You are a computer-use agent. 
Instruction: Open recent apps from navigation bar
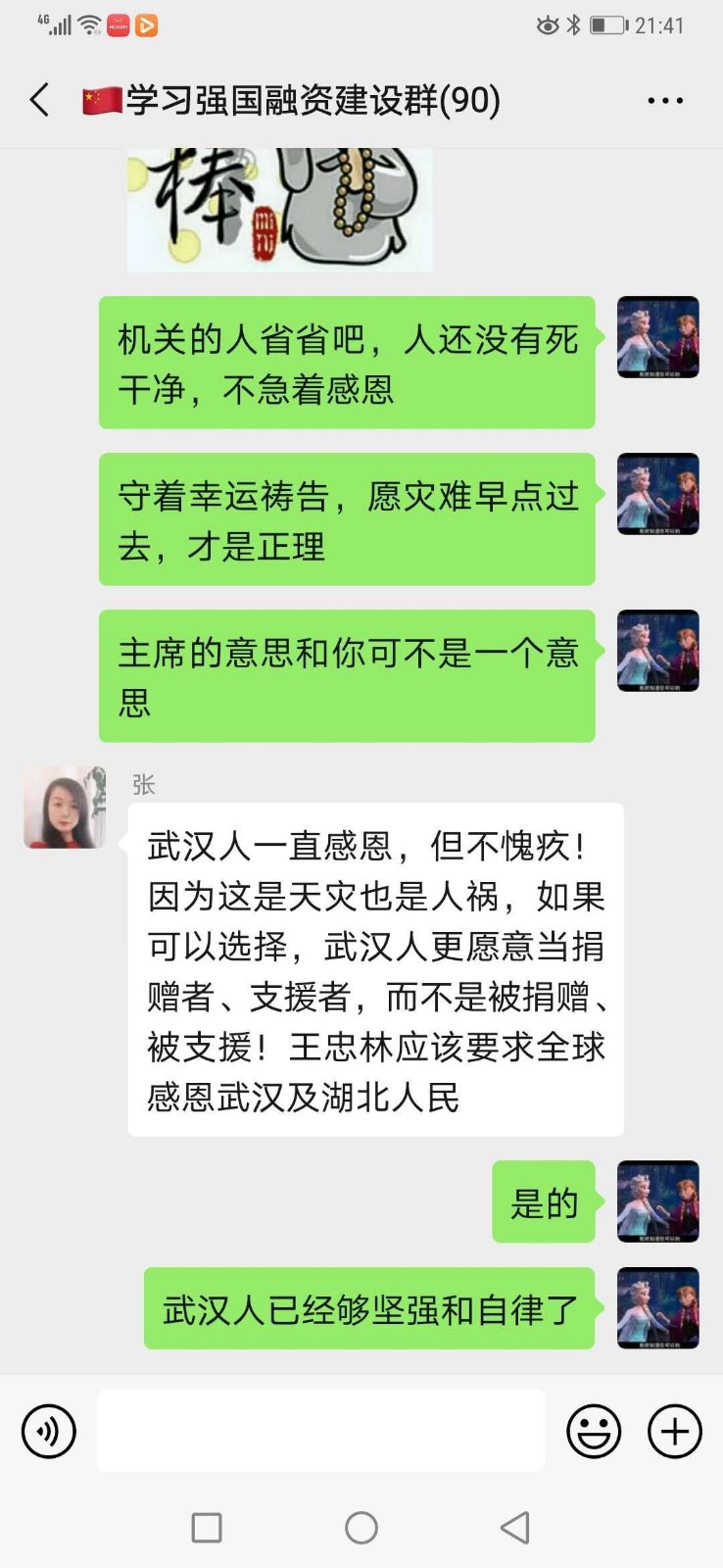coord(207,1527)
